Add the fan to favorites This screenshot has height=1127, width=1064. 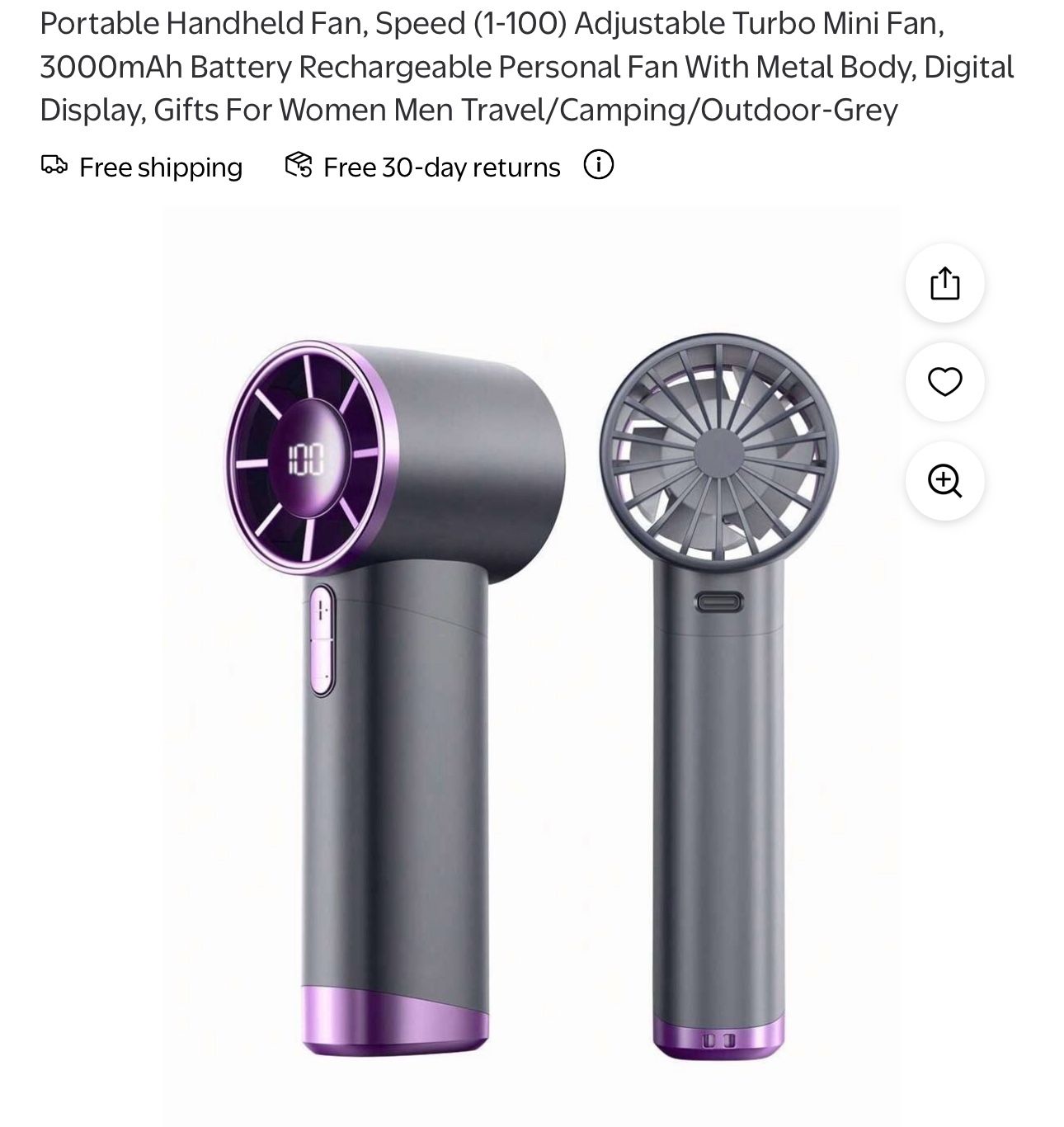point(944,382)
